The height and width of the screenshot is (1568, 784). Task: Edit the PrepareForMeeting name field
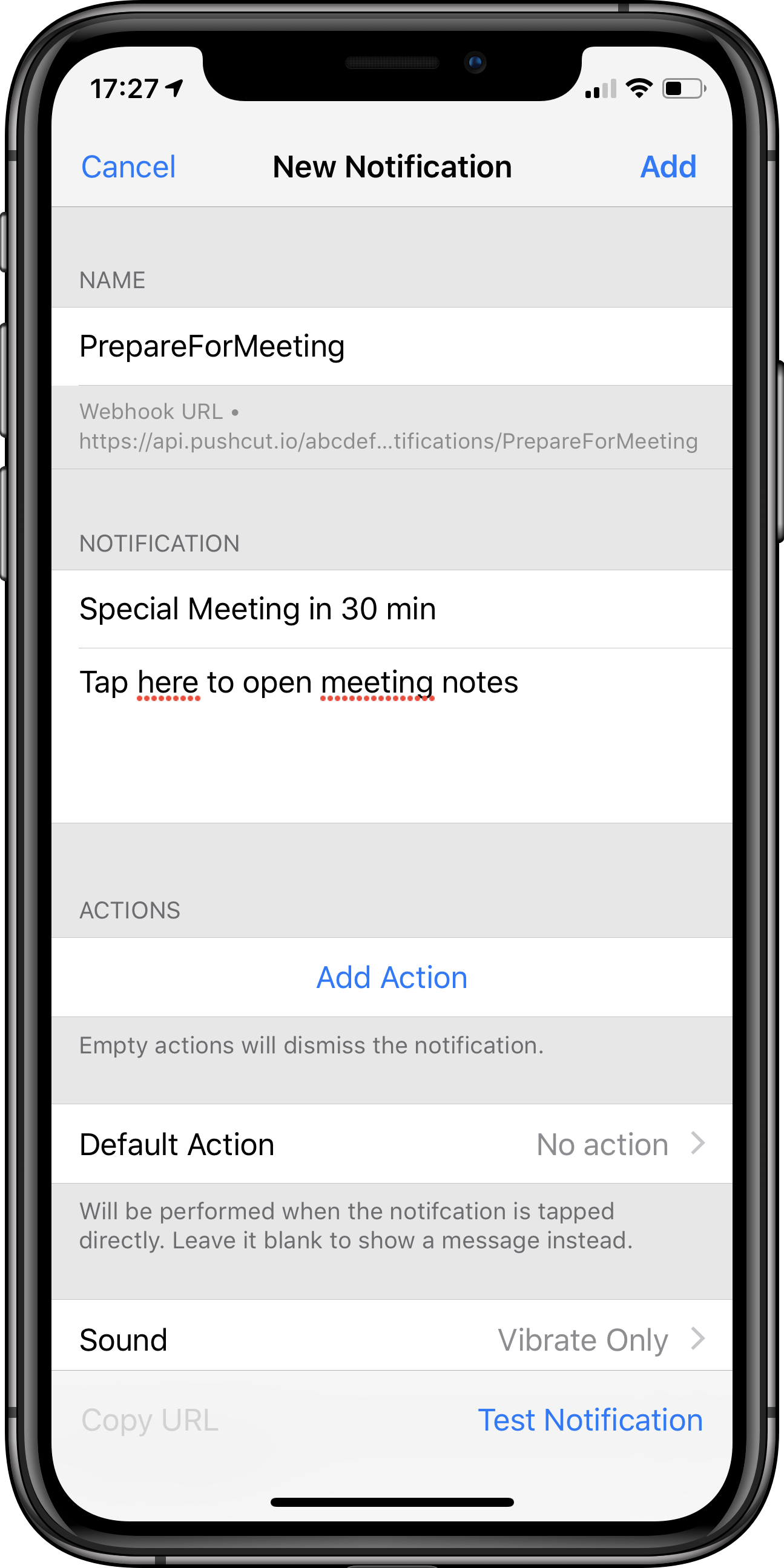(x=392, y=346)
